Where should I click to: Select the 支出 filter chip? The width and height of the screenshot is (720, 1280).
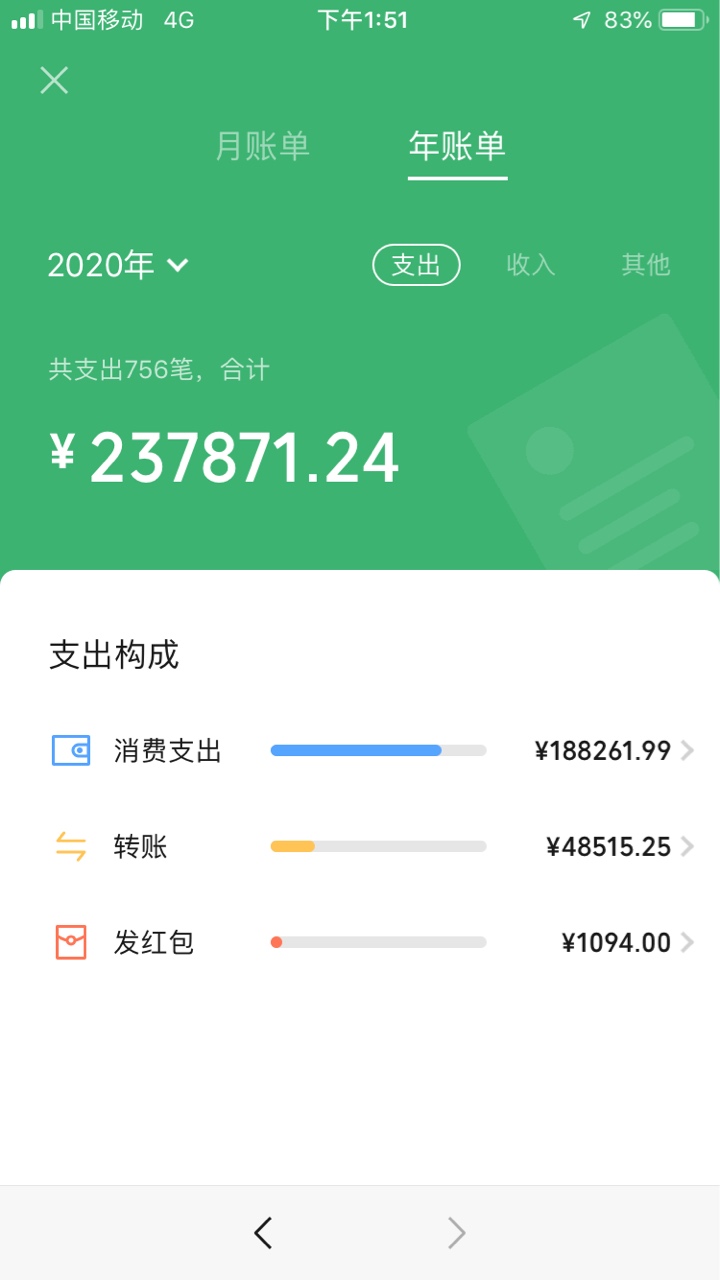tap(416, 265)
